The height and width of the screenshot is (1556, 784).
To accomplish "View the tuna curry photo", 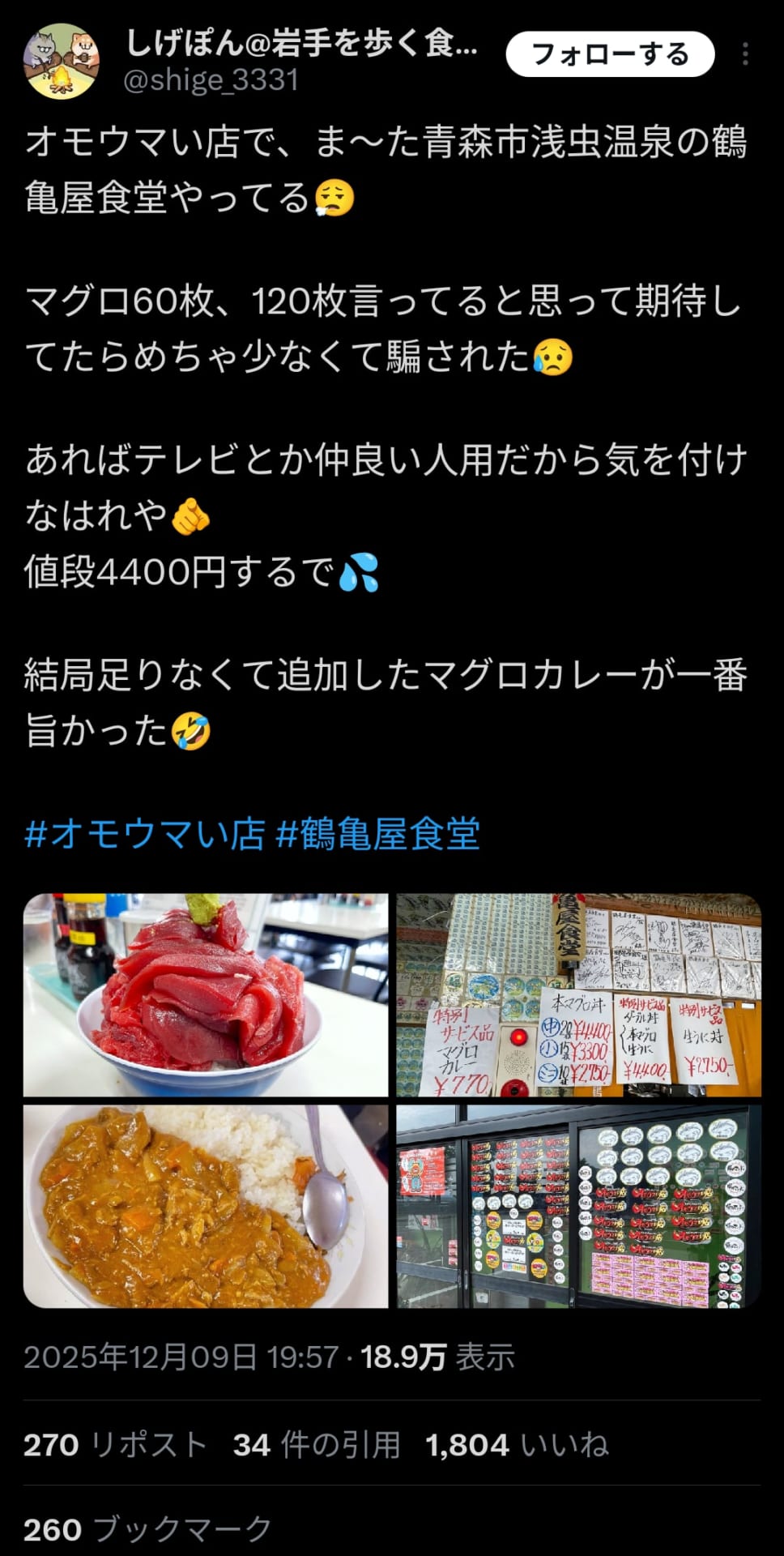I will click(x=206, y=1206).
